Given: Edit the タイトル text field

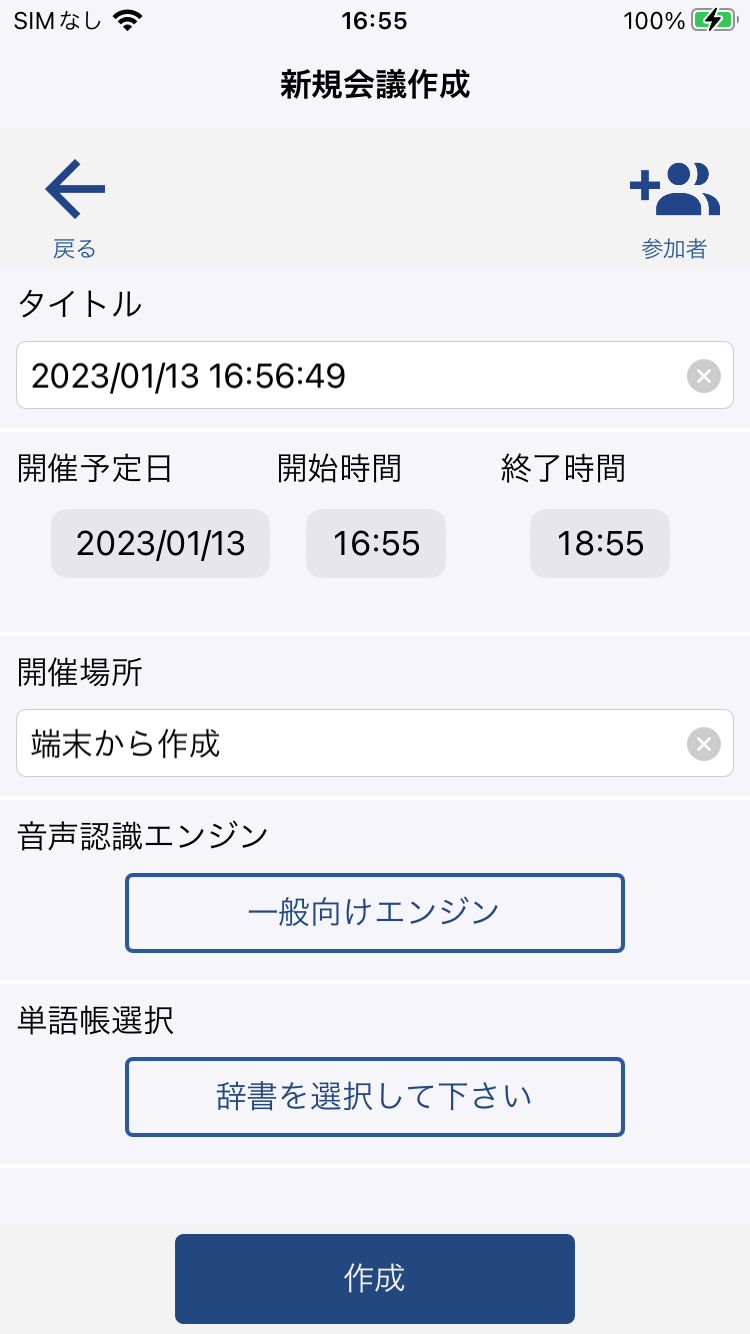Looking at the screenshot, I should click(350, 376).
